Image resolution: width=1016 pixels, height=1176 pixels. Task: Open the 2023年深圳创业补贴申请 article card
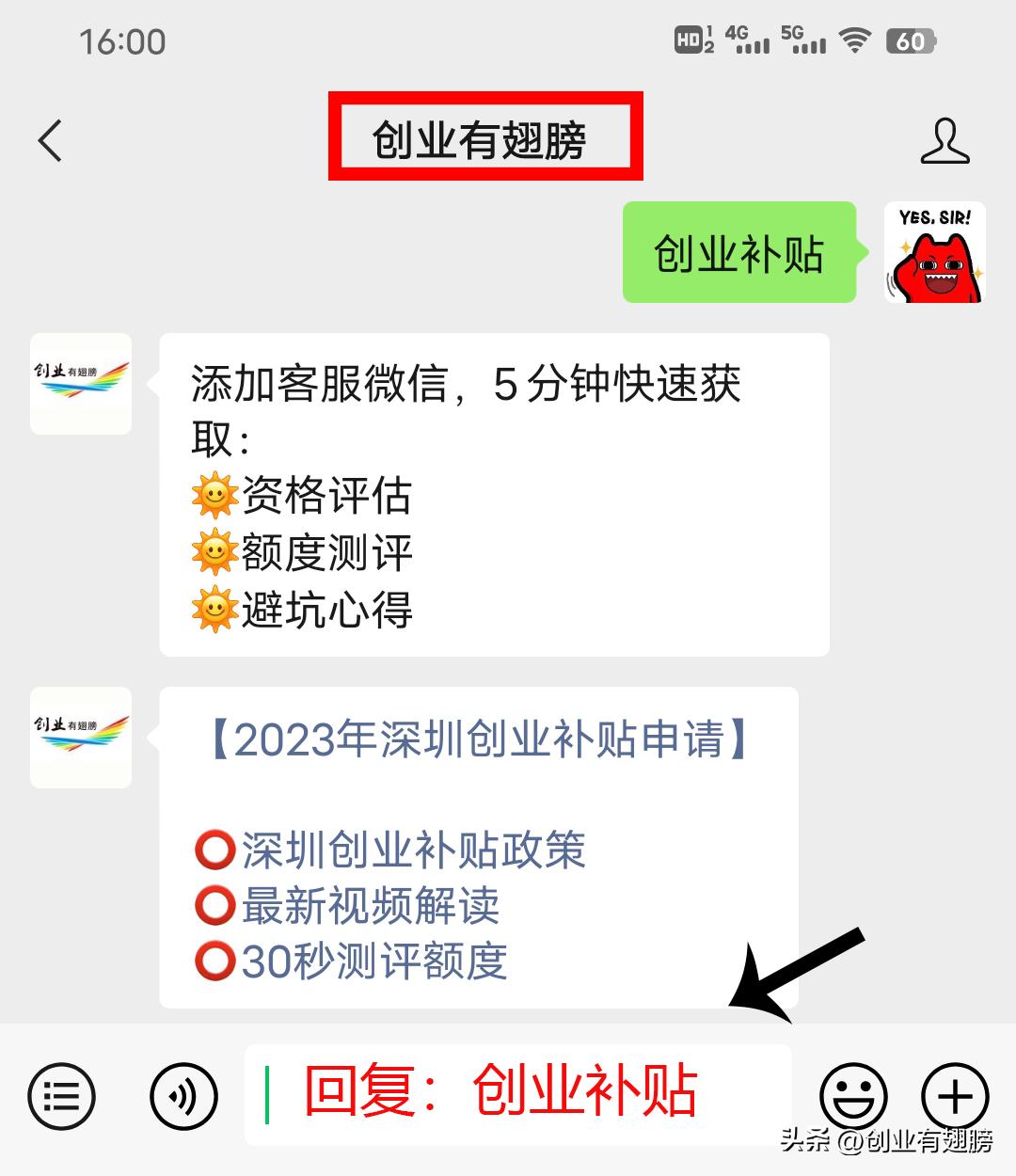(475, 740)
